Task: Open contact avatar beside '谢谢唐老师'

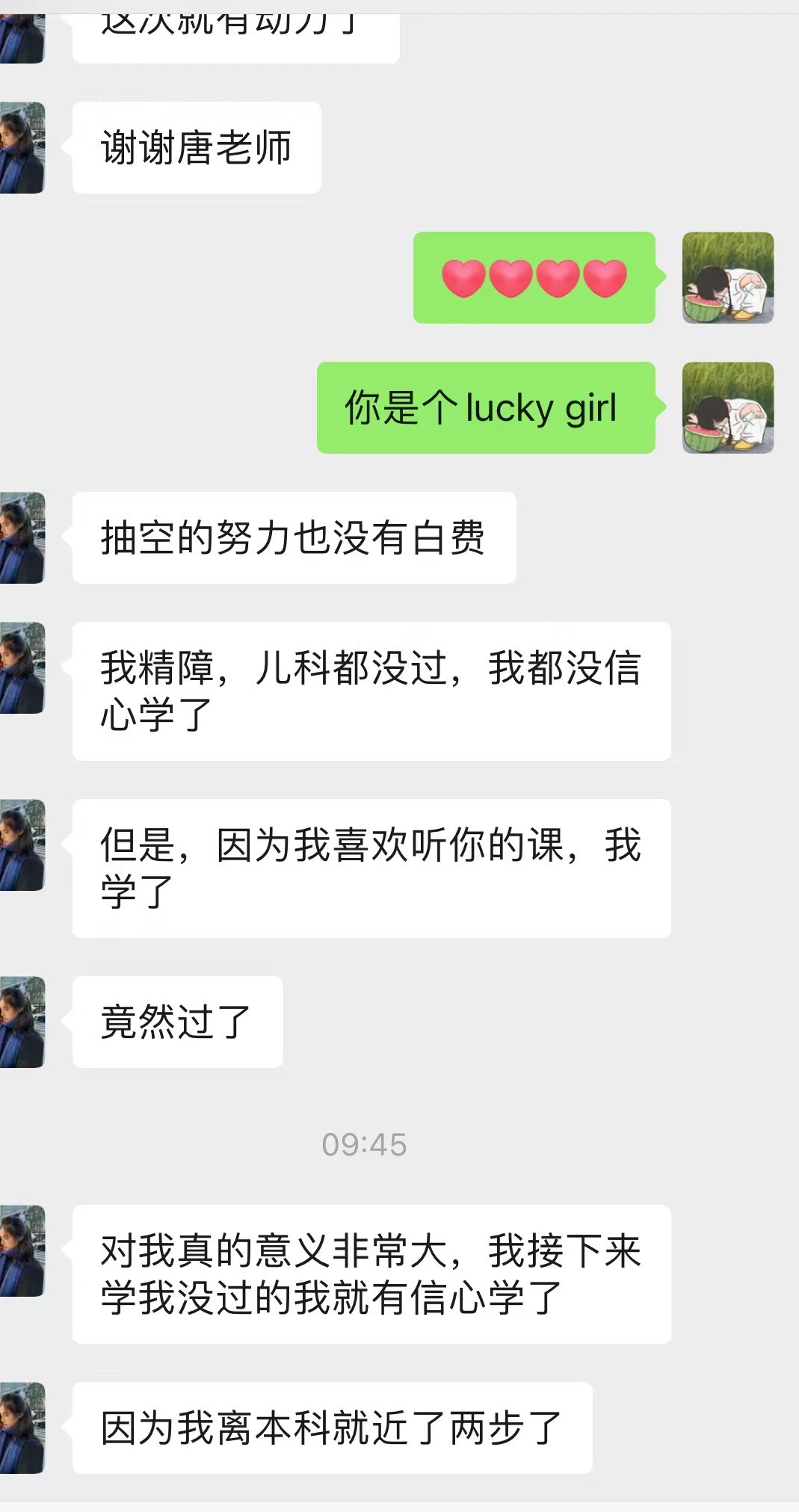Action: tap(22, 147)
